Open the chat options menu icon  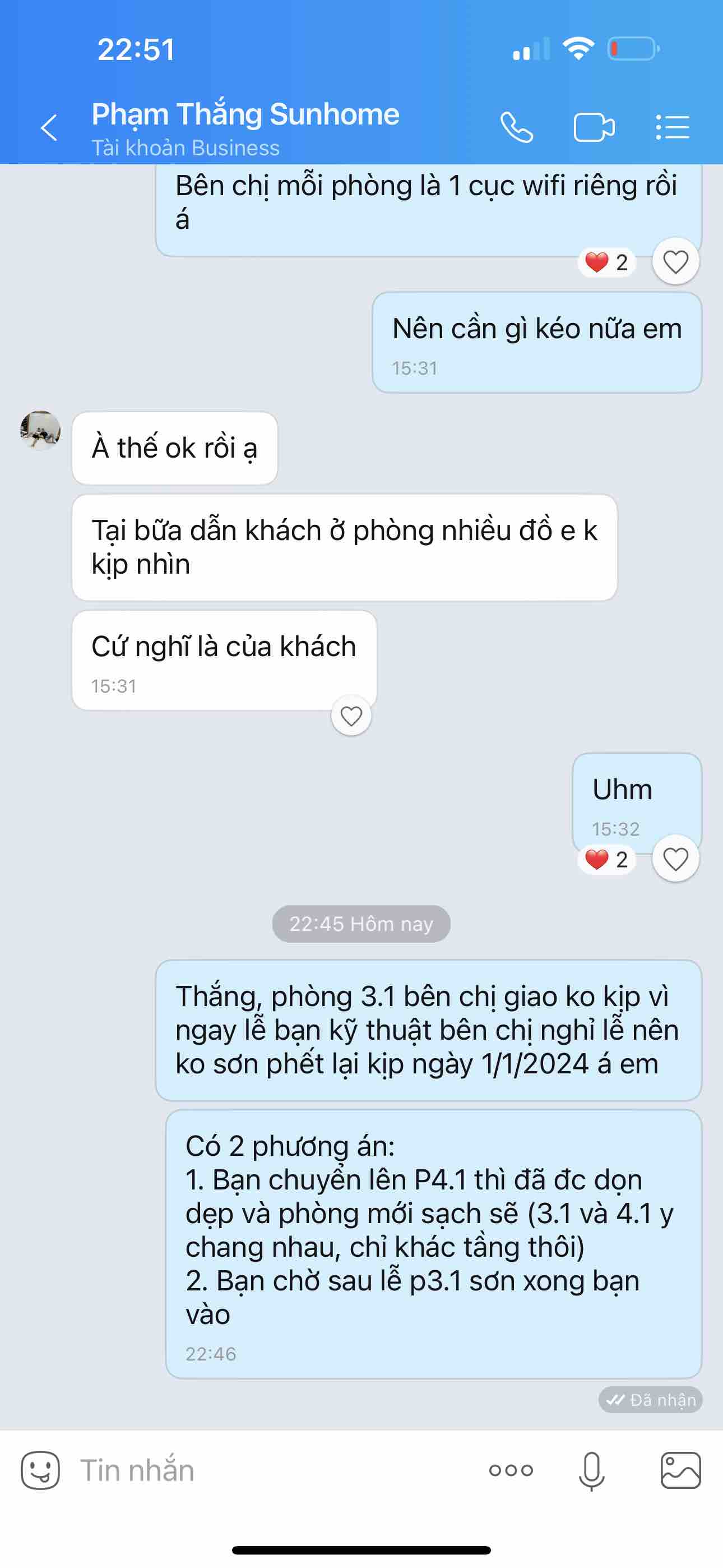(x=673, y=127)
